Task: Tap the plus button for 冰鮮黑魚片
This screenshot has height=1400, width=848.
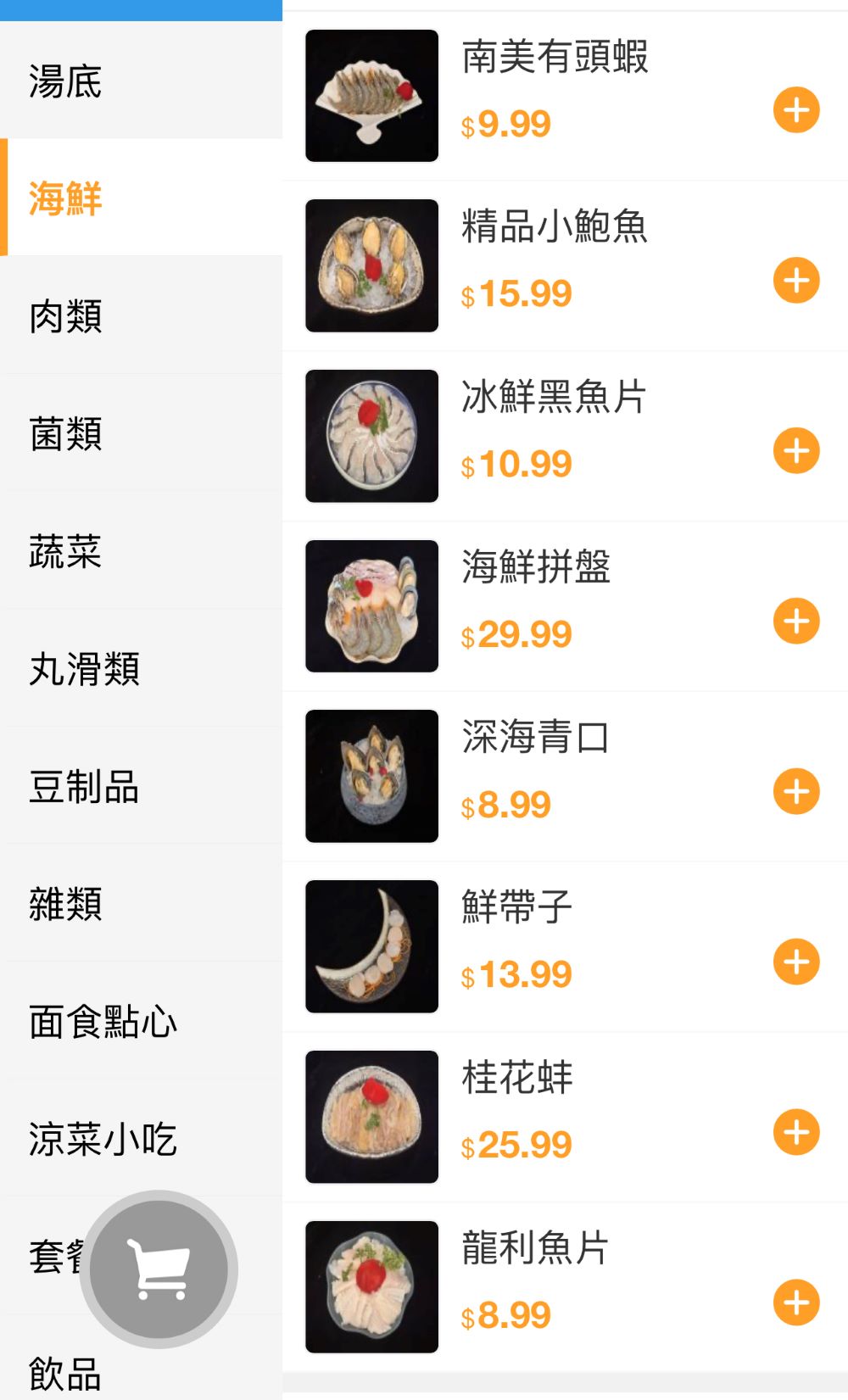Action: pyautogui.click(x=796, y=451)
